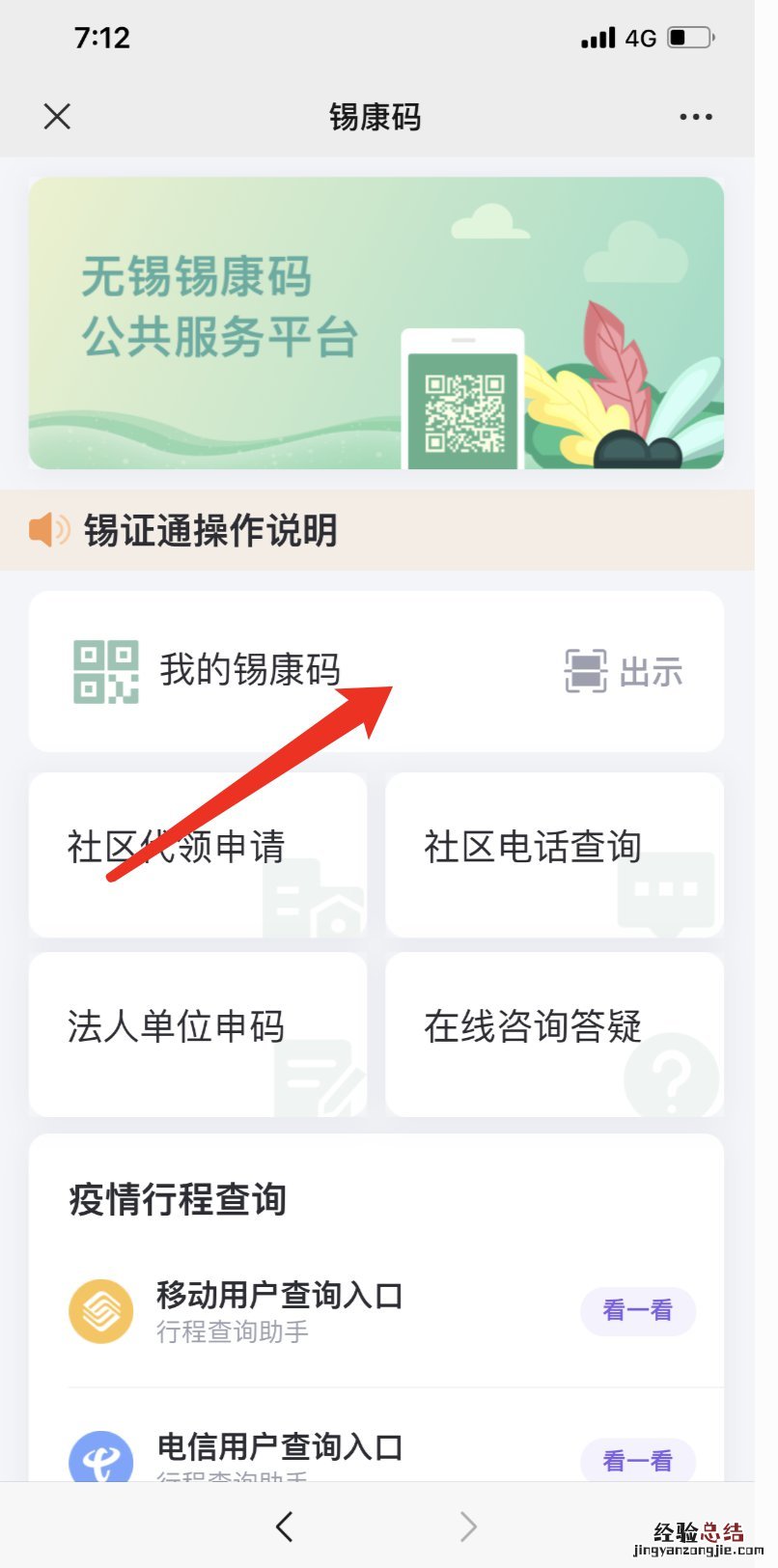The height and width of the screenshot is (1568, 778).
Task: Open 社区代领申请 card
Action: point(197,854)
